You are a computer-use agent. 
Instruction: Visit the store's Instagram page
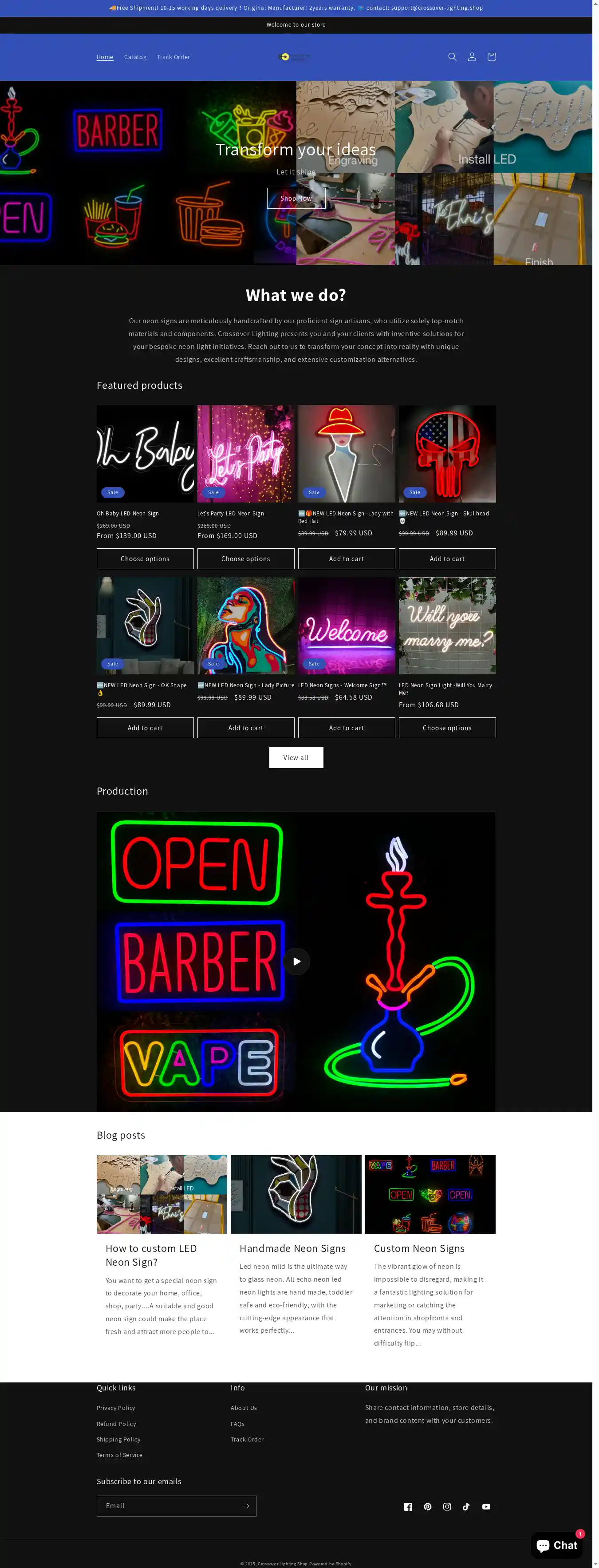click(x=447, y=1507)
